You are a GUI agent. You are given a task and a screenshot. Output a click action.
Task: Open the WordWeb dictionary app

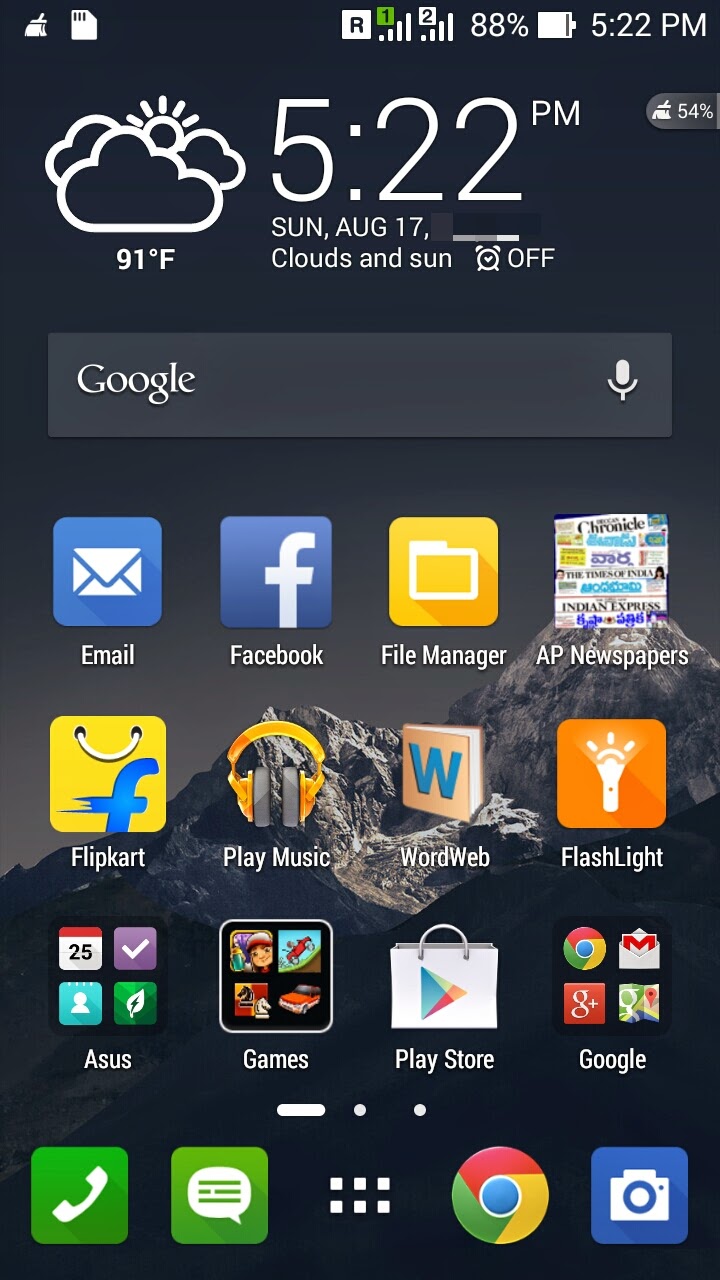click(443, 774)
